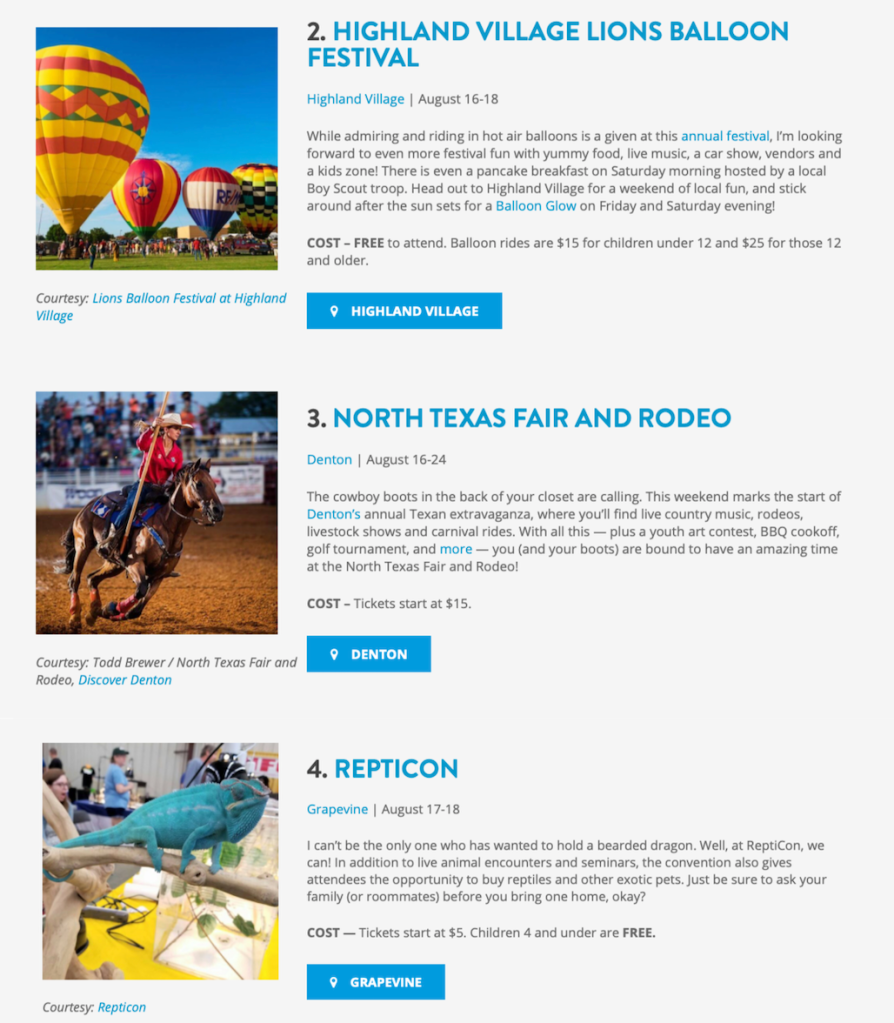The image size is (894, 1023).
Task: Tap Grapevine location link beside August 17-18
Action: pyautogui.click(x=337, y=809)
